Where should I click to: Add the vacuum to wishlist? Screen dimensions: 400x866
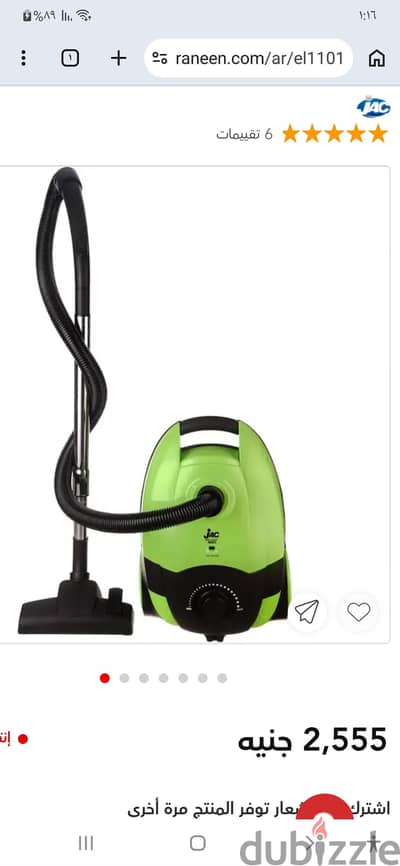click(359, 611)
